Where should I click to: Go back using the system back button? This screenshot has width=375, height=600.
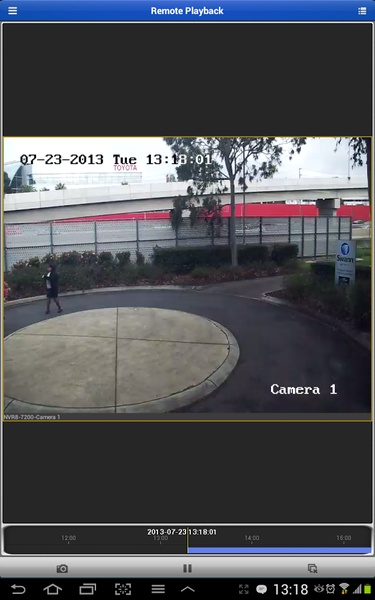(x=18, y=589)
